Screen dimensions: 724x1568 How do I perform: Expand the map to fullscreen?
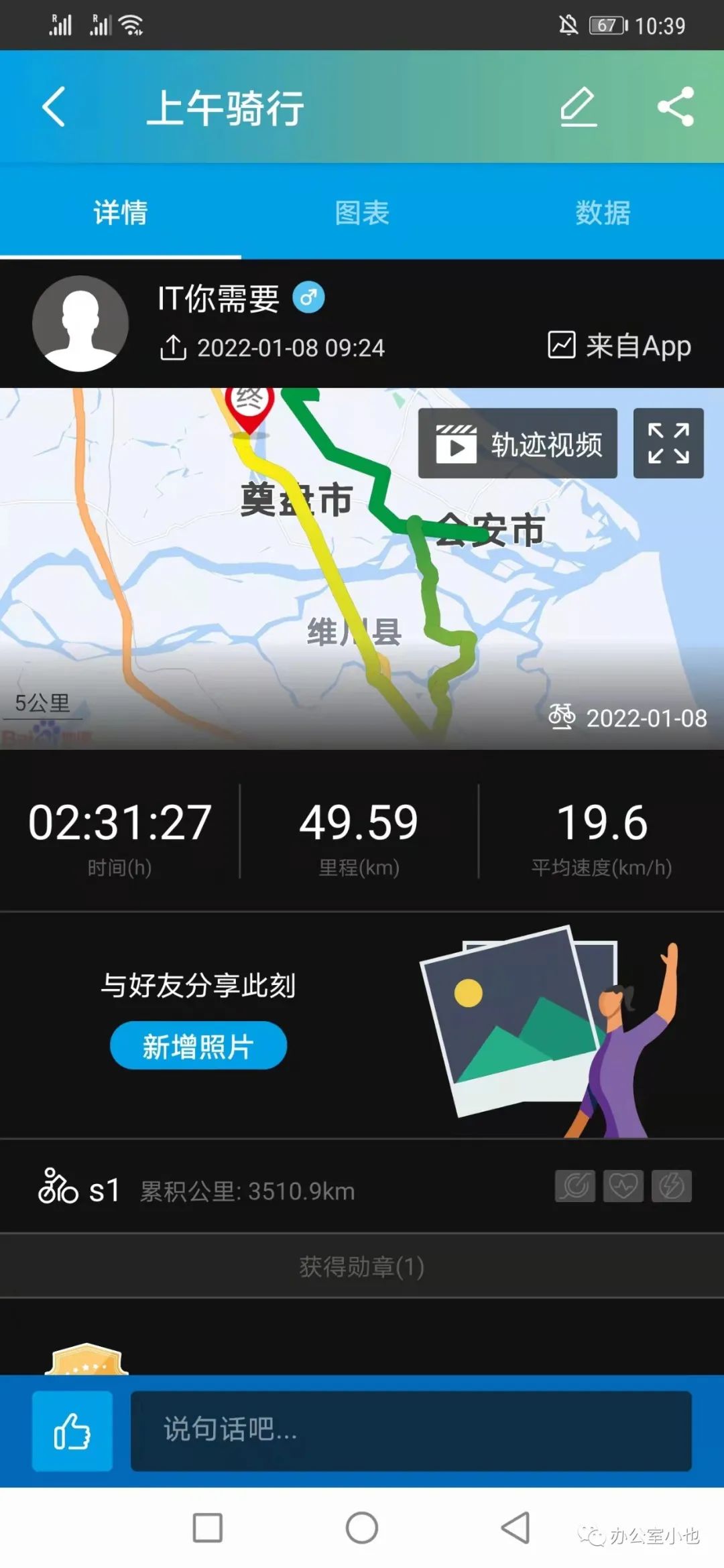coord(668,444)
